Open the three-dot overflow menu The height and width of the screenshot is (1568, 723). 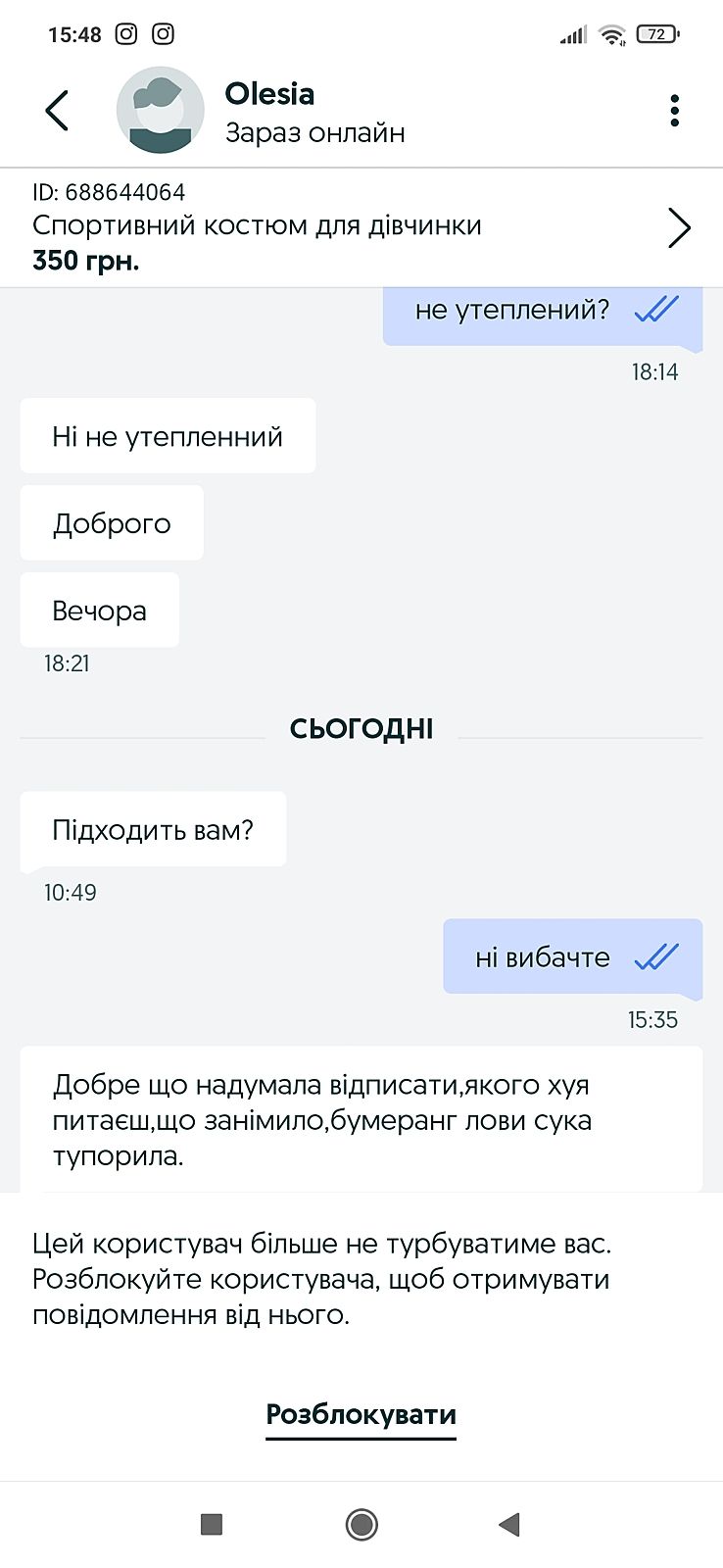coord(674,111)
